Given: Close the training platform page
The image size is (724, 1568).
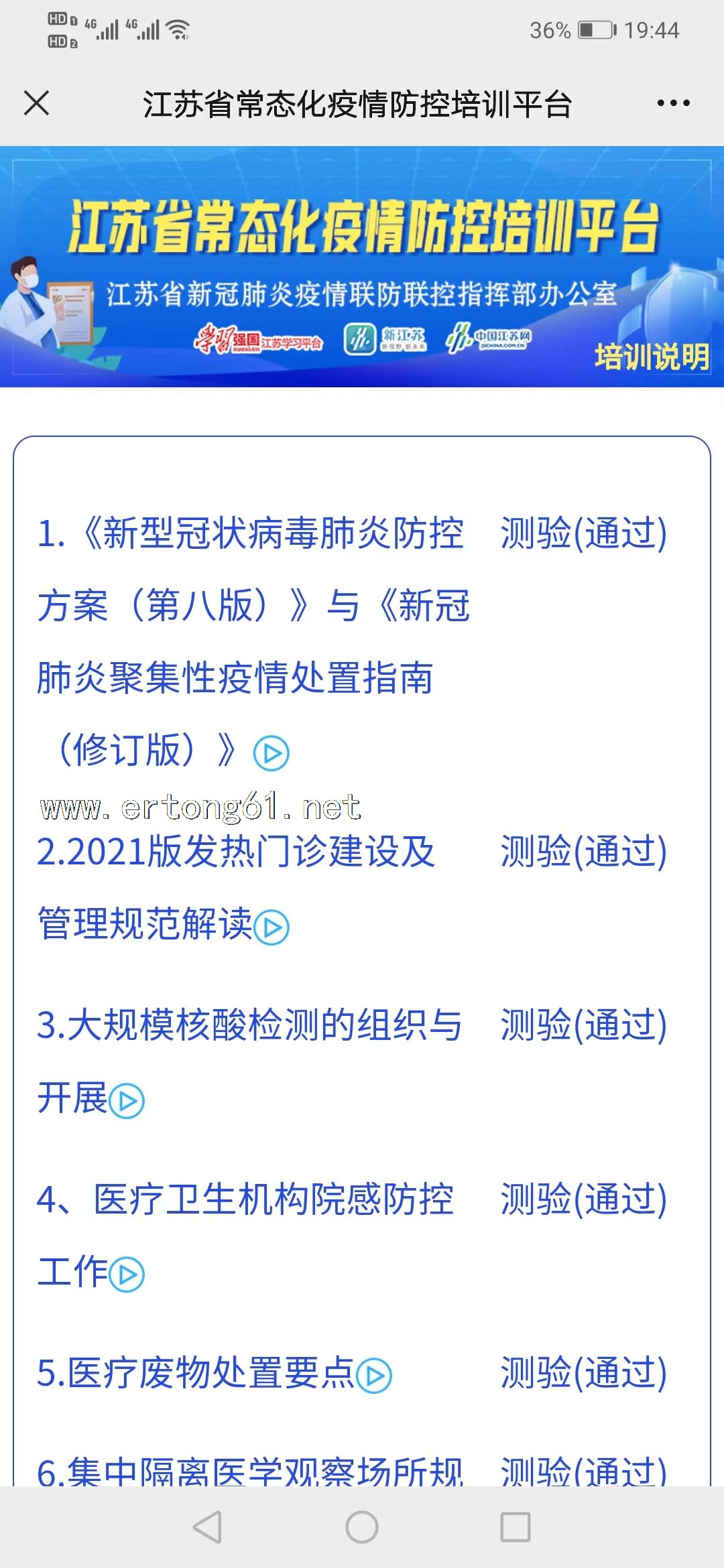Looking at the screenshot, I should (x=36, y=103).
